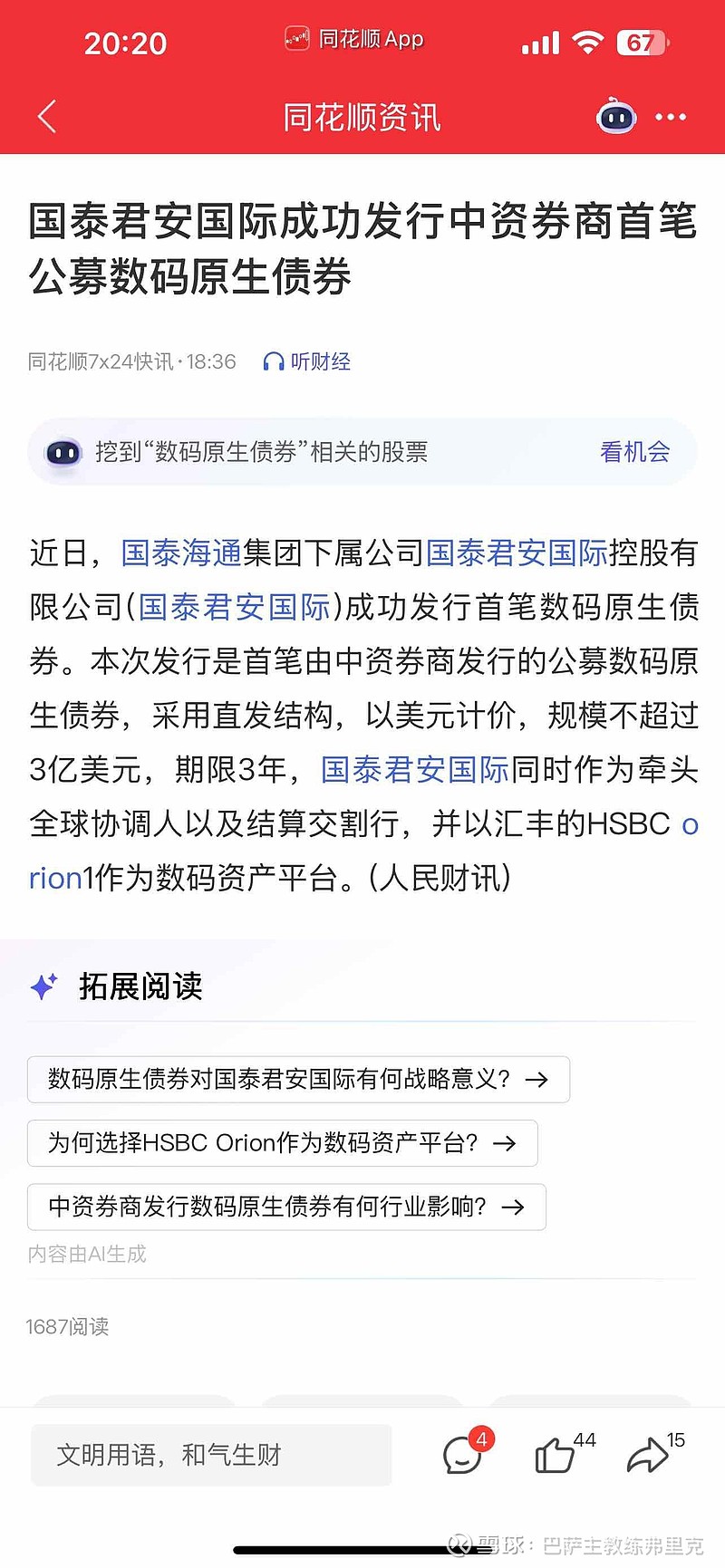Tap 听财经 to listen to the article
The height and width of the screenshot is (1568, 725).
point(307,361)
